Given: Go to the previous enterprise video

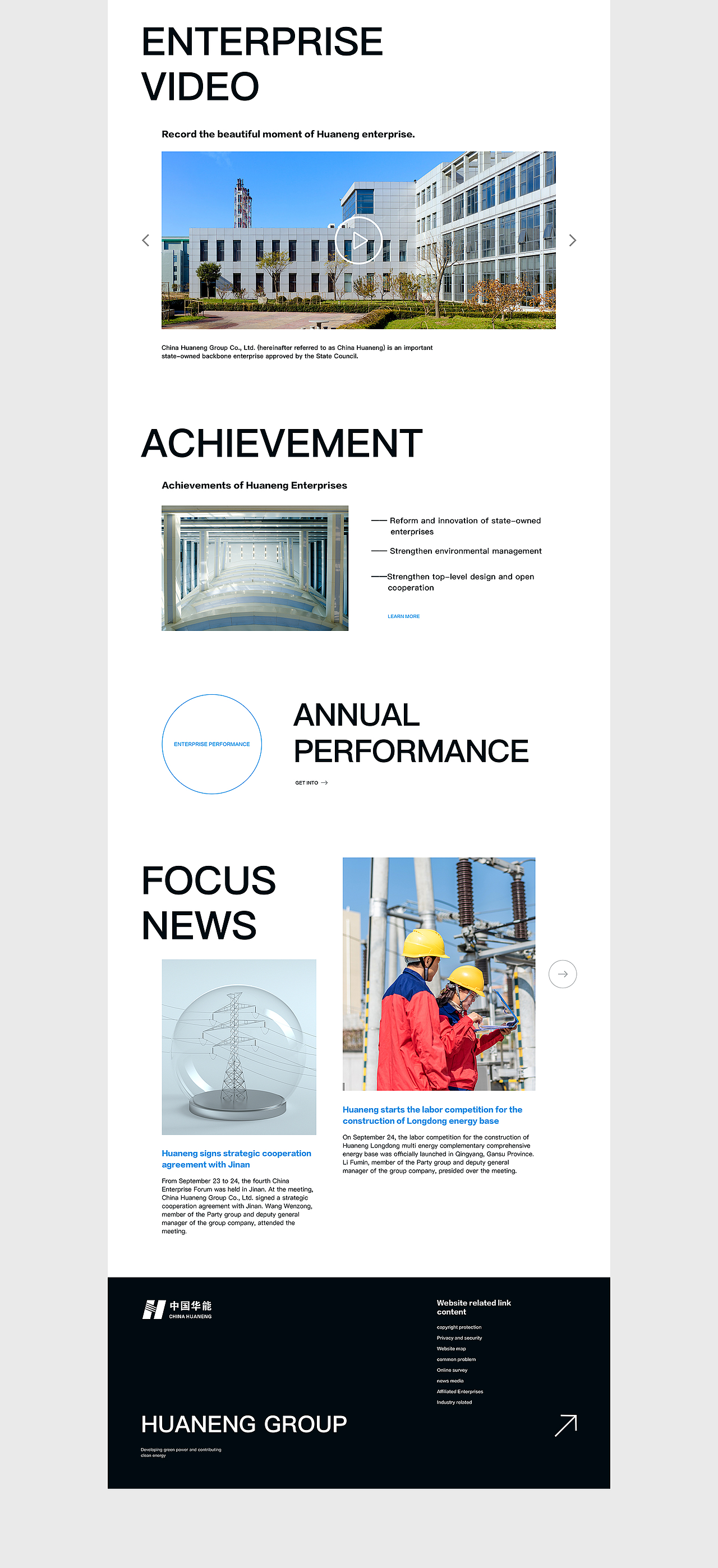Looking at the screenshot, I should click(x=145, y=241).
